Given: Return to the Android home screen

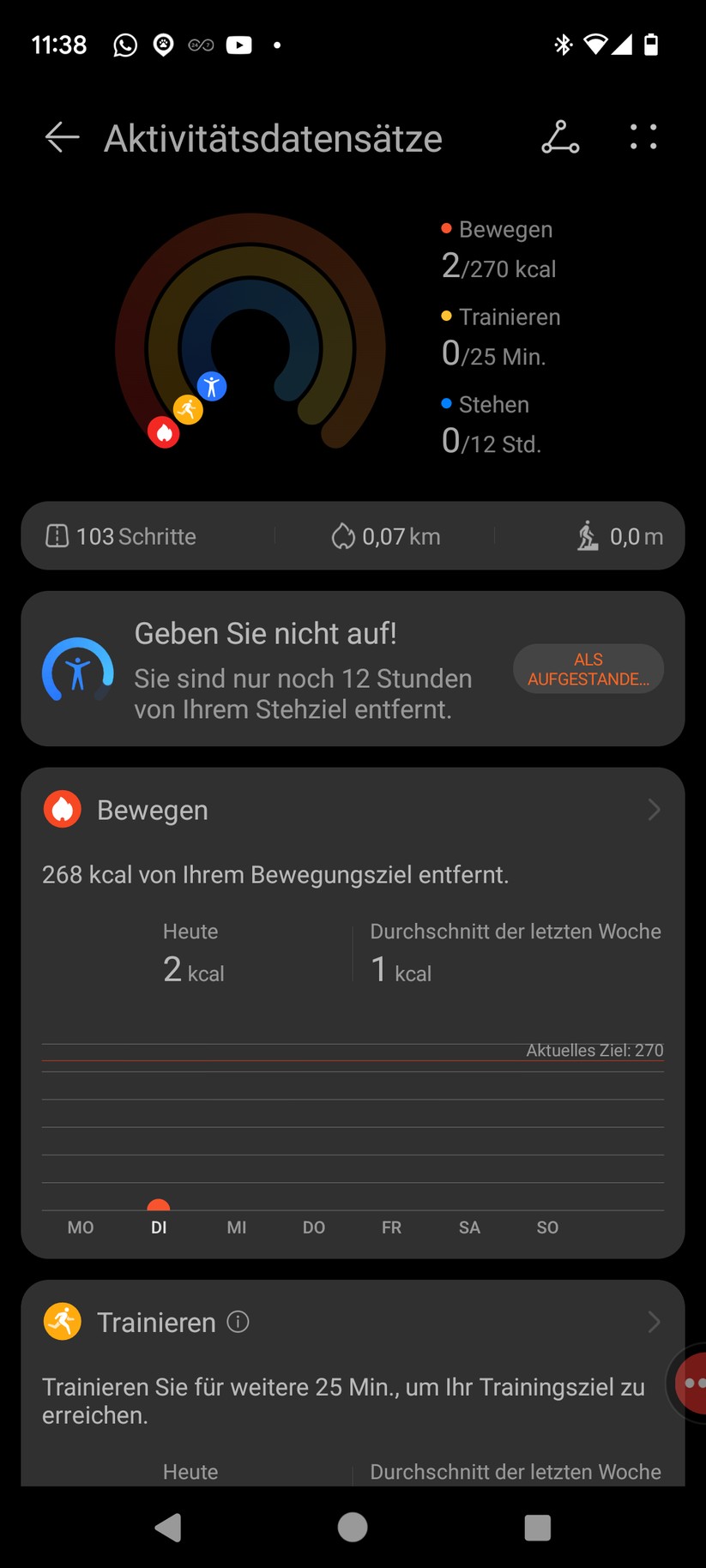Looking at the screenshot, I should point(353,1527).
